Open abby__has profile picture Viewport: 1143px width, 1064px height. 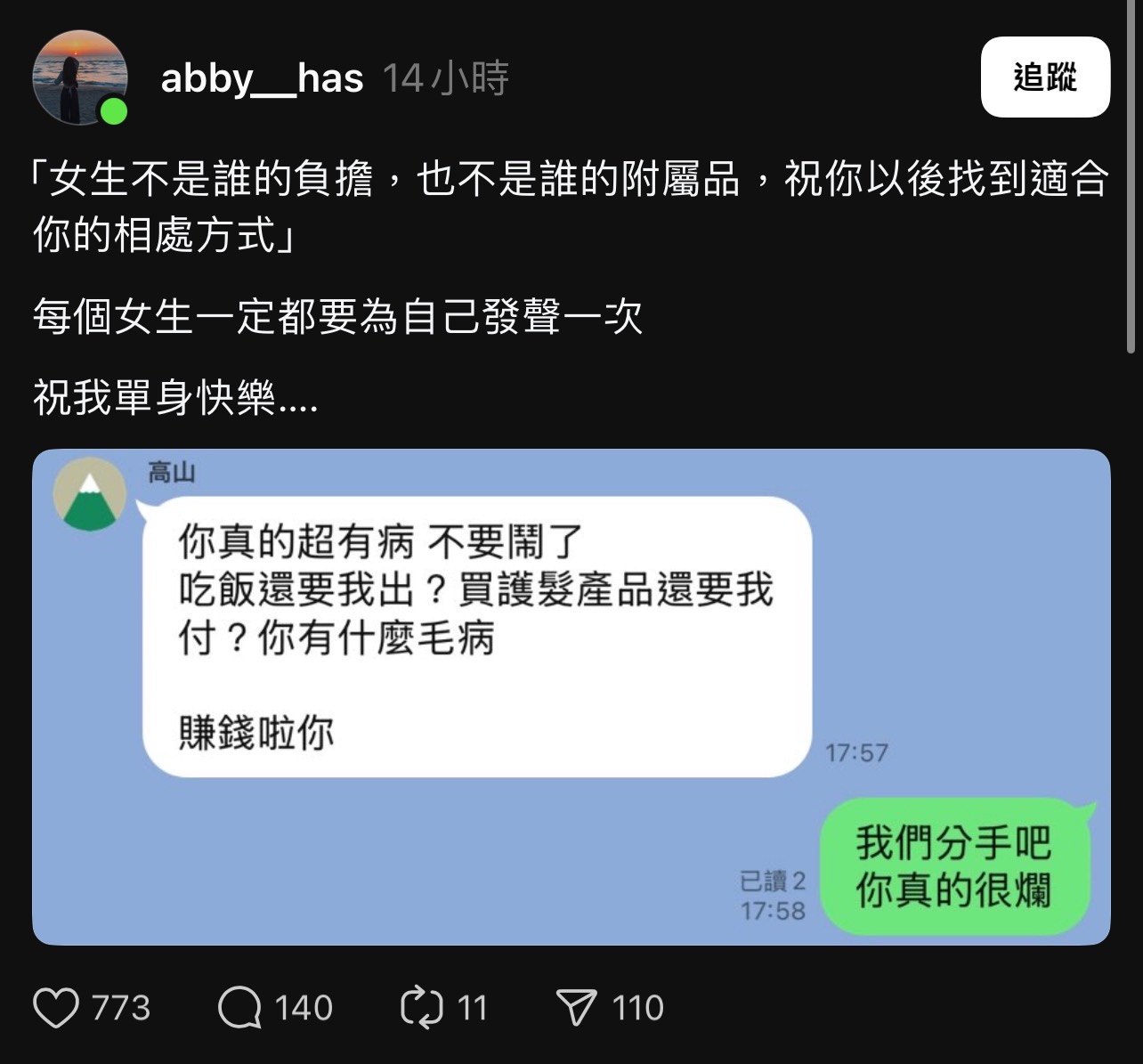[x=79, y=78]
